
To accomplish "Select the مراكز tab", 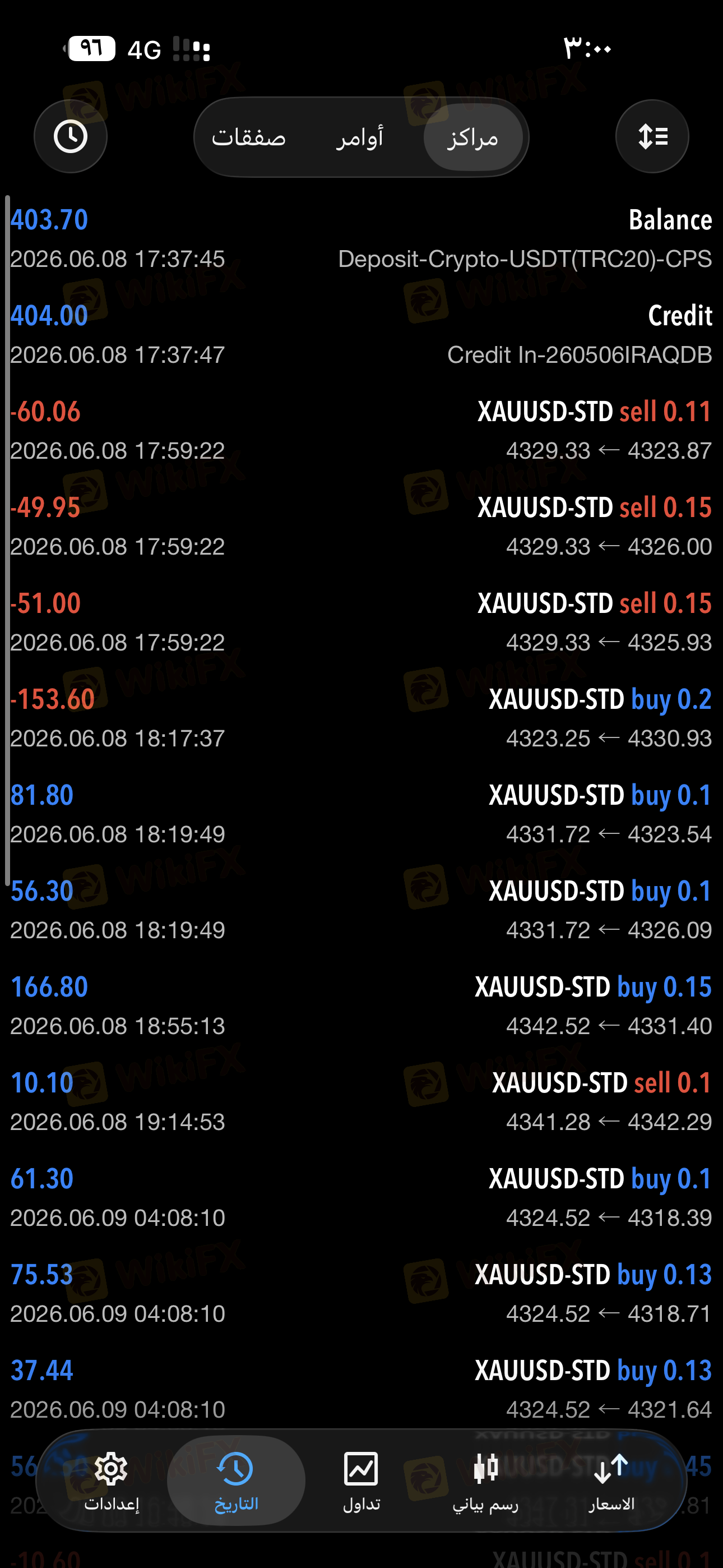I will coord(473,137).
